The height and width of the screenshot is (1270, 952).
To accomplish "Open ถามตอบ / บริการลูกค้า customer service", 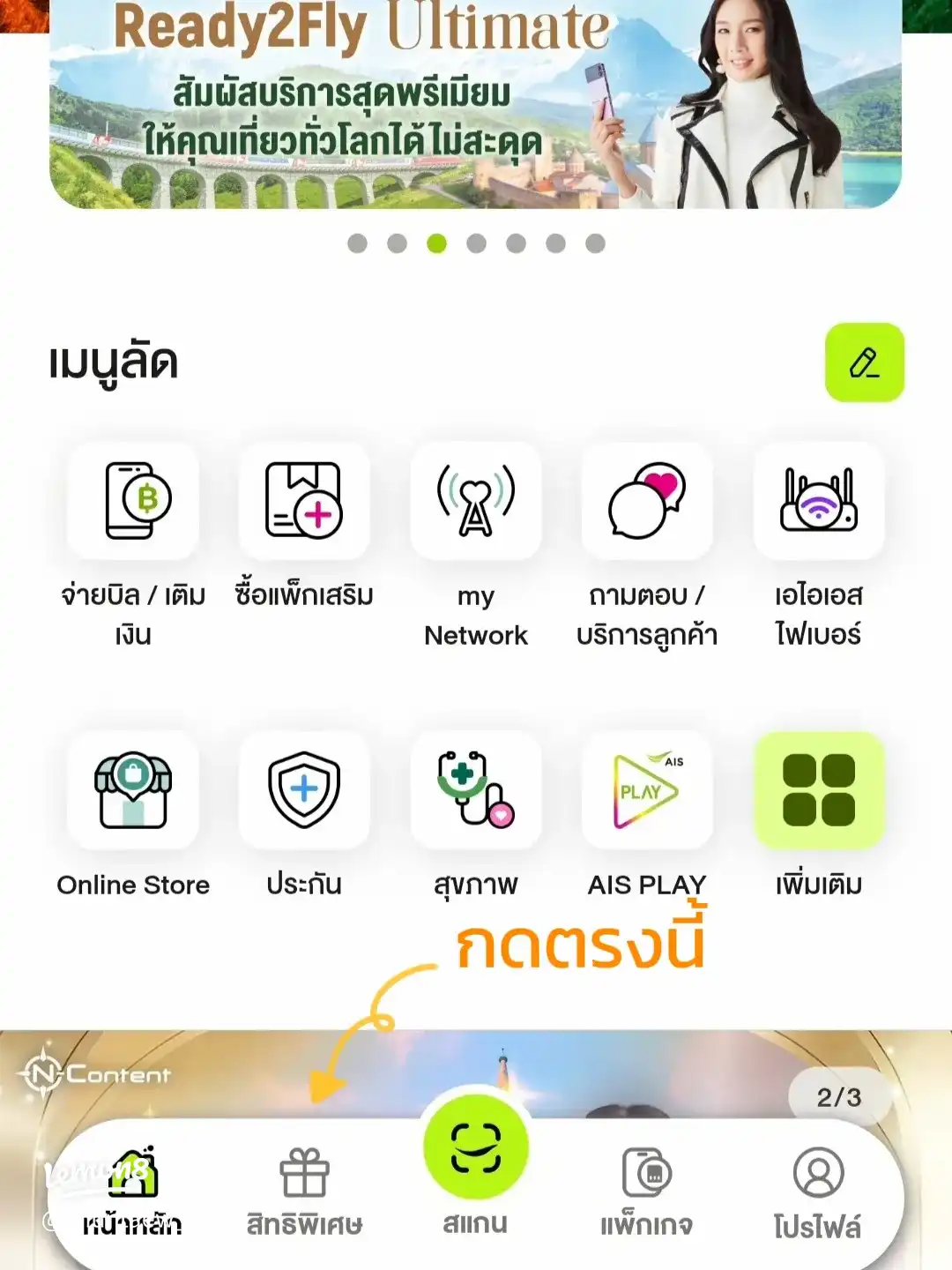I will (646, 501).
